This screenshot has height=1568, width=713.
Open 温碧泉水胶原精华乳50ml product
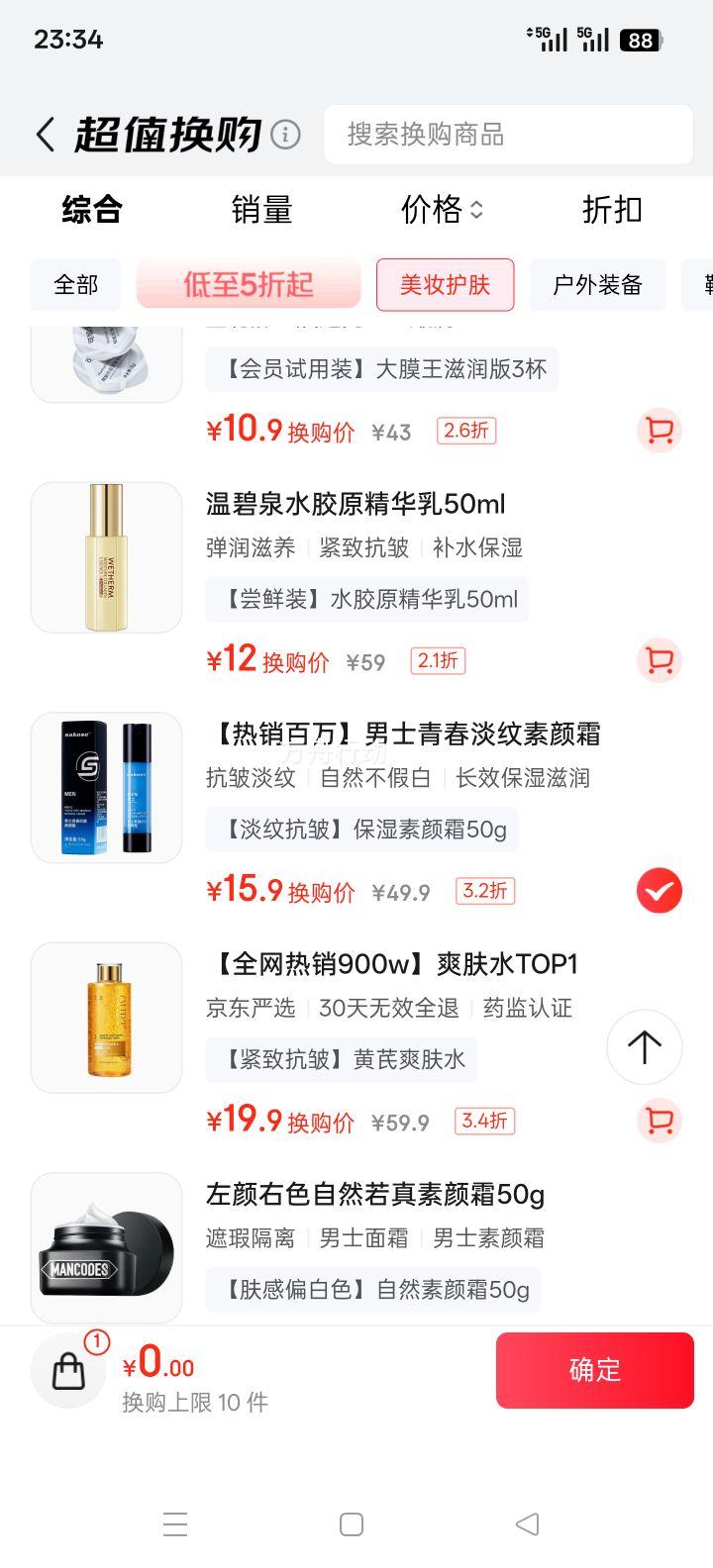pos(355,505)
